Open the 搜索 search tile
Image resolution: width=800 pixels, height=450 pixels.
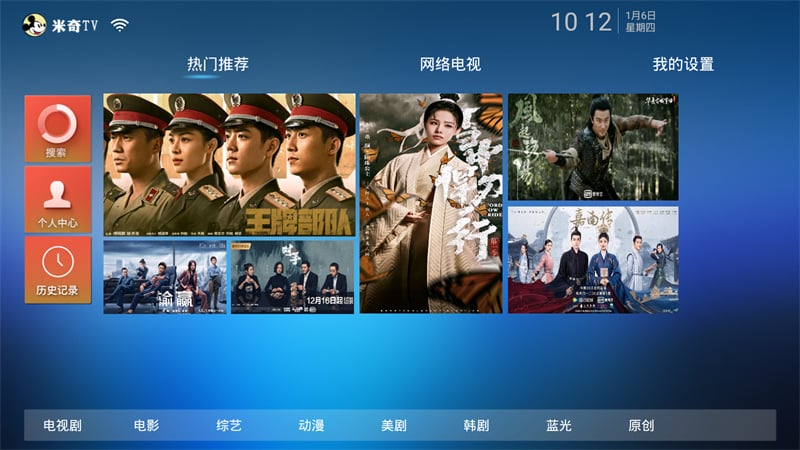click(x=57, y=128)
